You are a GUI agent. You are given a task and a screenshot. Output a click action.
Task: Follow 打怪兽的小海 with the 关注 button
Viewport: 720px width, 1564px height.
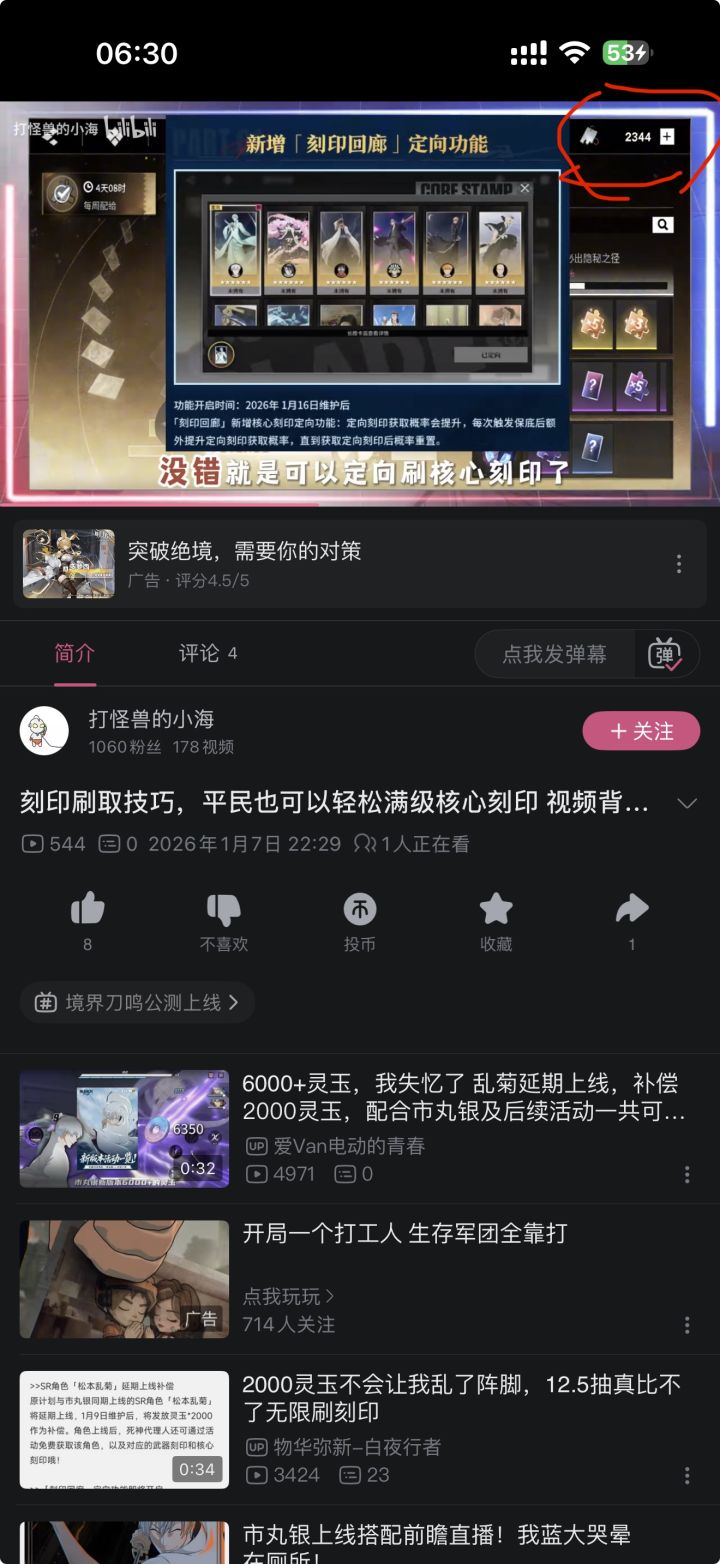click(641, 731)
